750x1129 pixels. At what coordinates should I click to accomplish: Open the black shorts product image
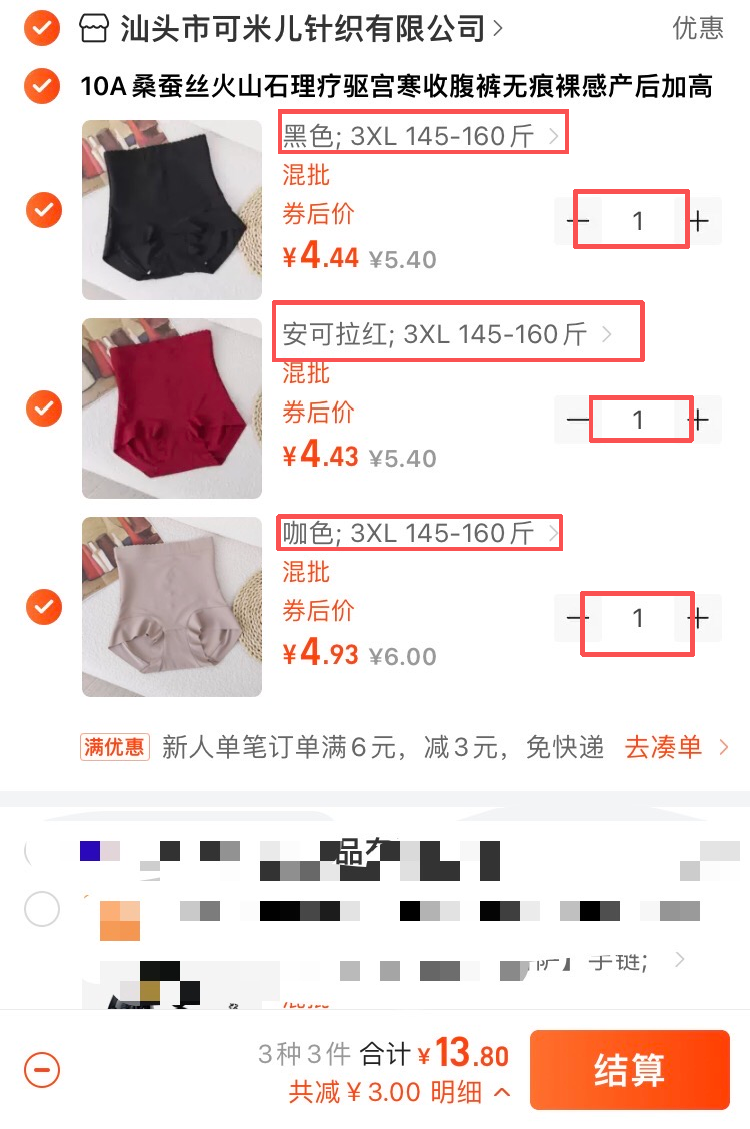[x=172, y=210]
